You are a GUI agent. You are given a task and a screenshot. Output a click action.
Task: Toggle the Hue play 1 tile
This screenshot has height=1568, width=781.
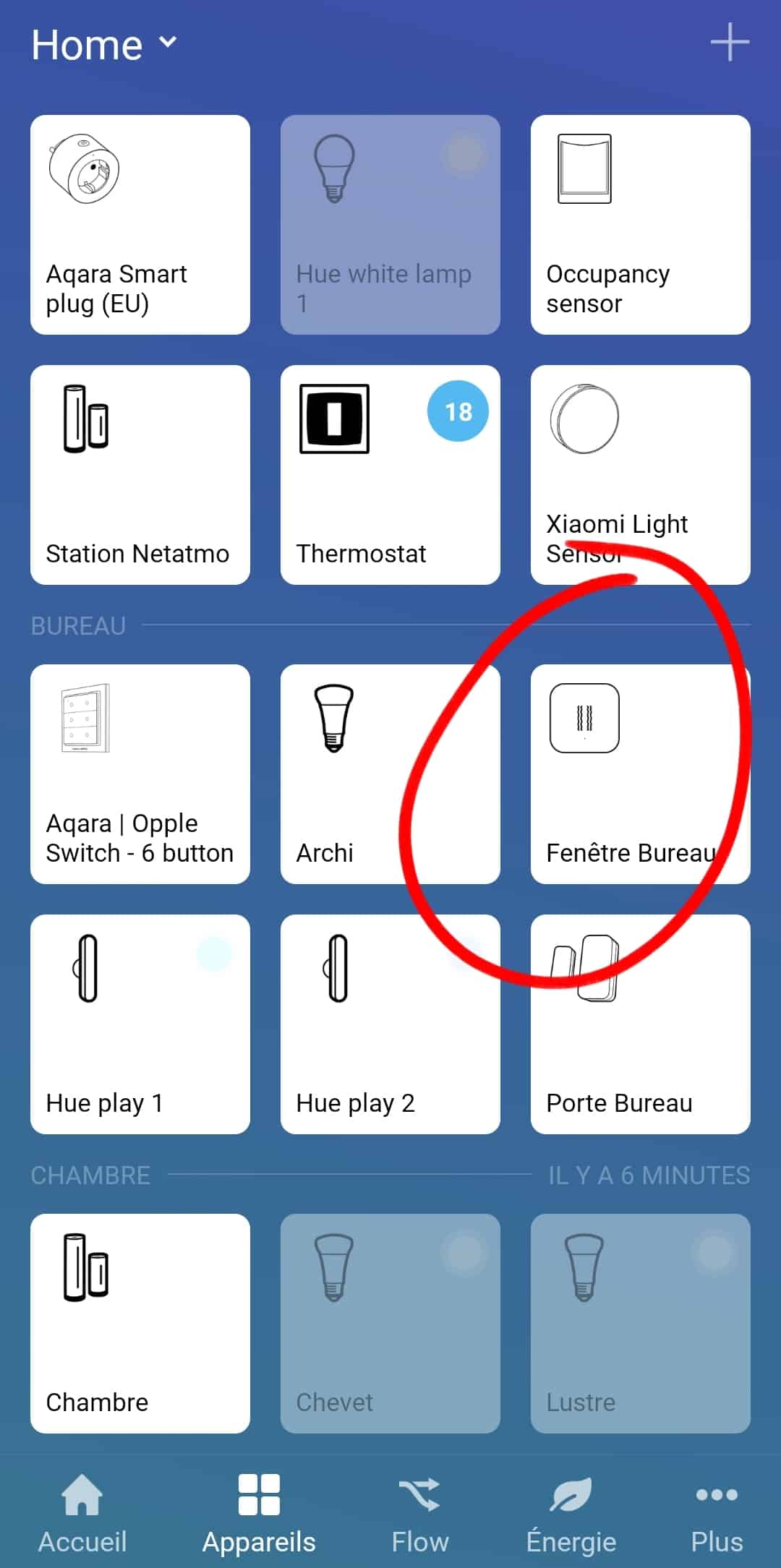tap(140, 1024)
